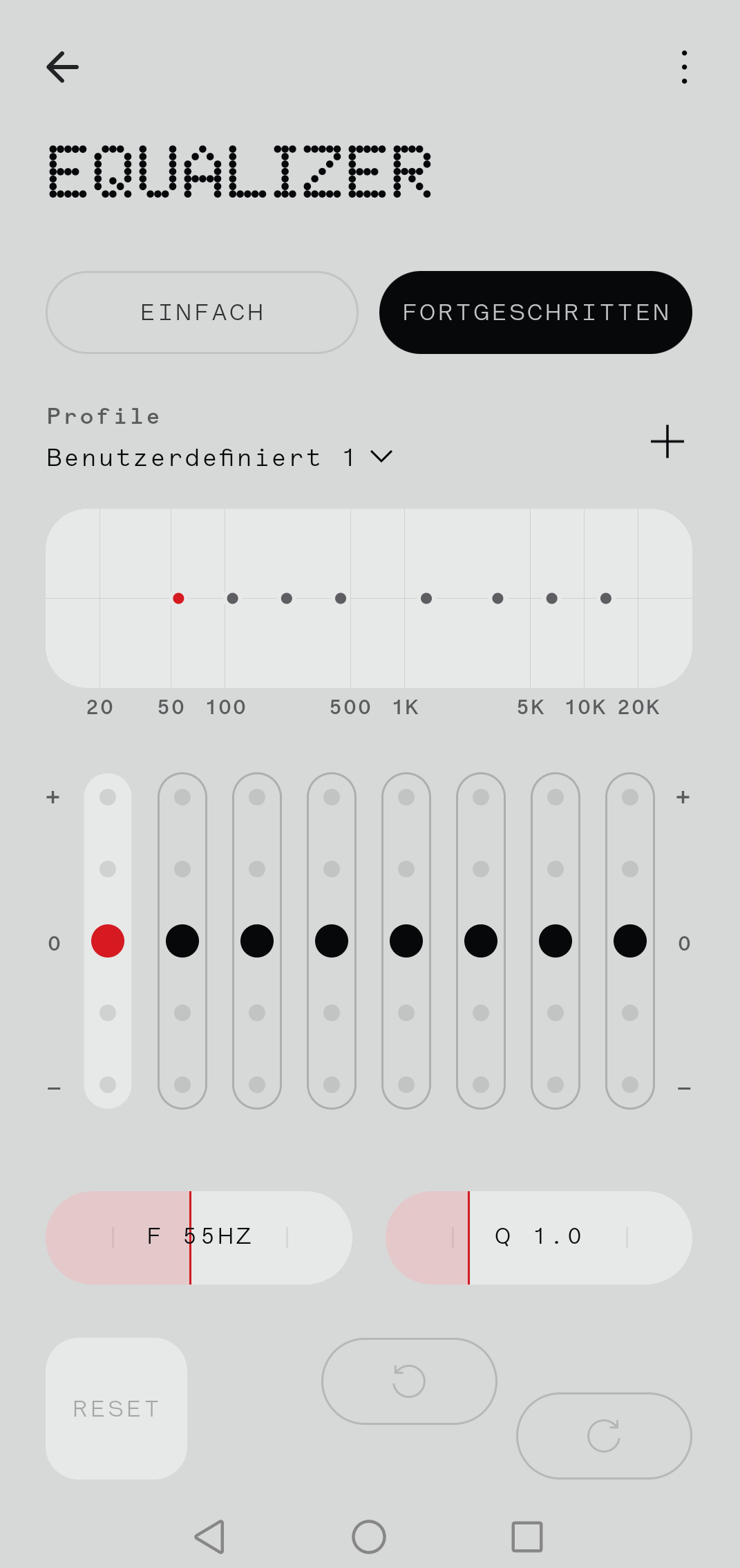Go back using the top arrow
The image size is (740, 1568).
point(62,67)
